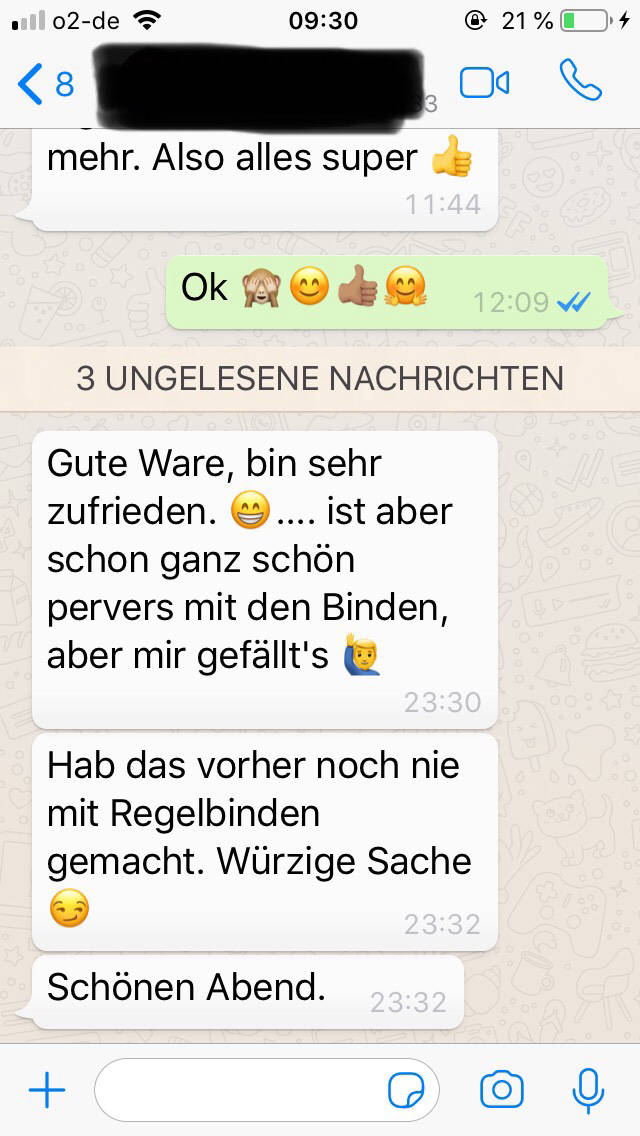Open the camera to send a photo
The height and width of the screenshot is (1136, 640).
(502, 1090)
